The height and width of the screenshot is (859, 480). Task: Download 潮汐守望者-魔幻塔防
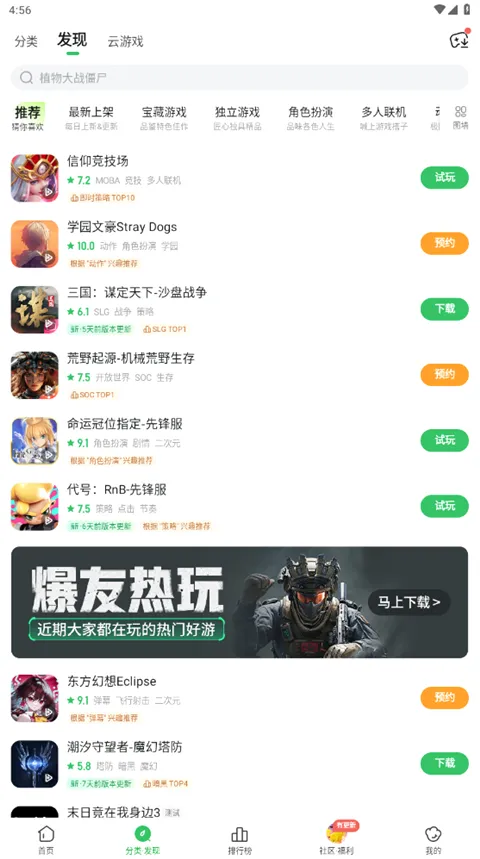click(x=444, y=764)
